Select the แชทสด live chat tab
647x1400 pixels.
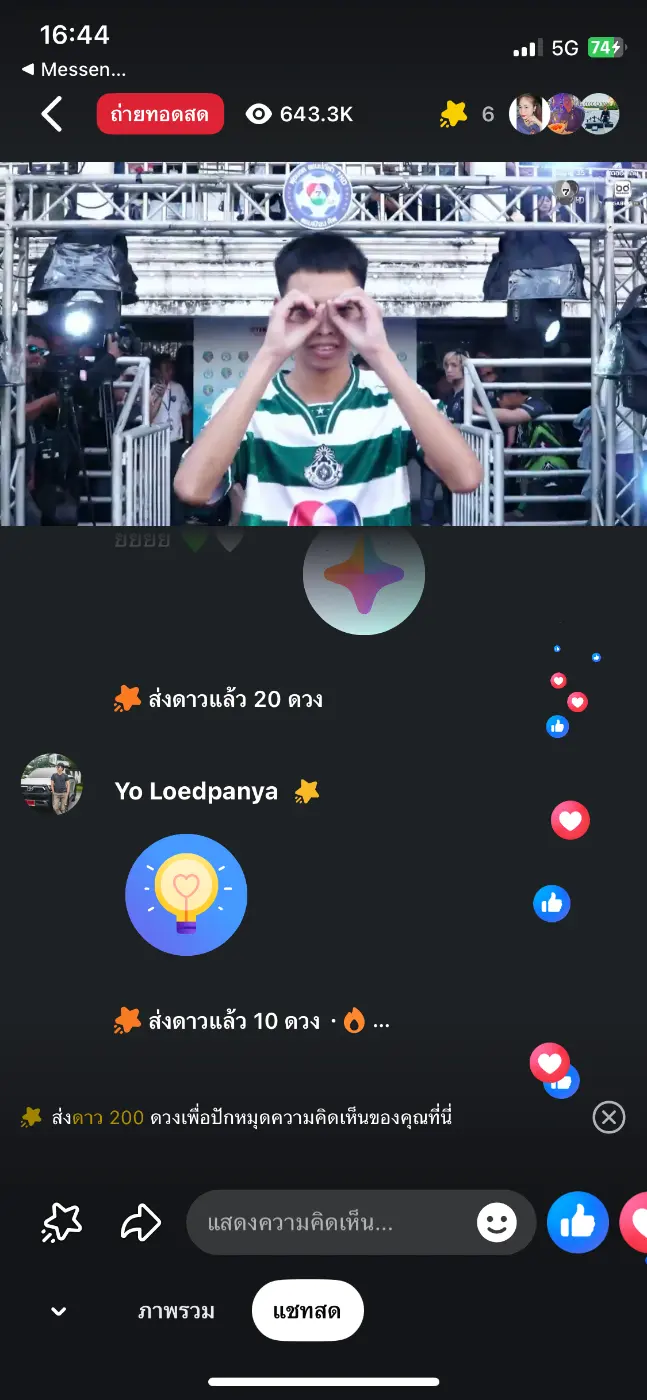307,1310
